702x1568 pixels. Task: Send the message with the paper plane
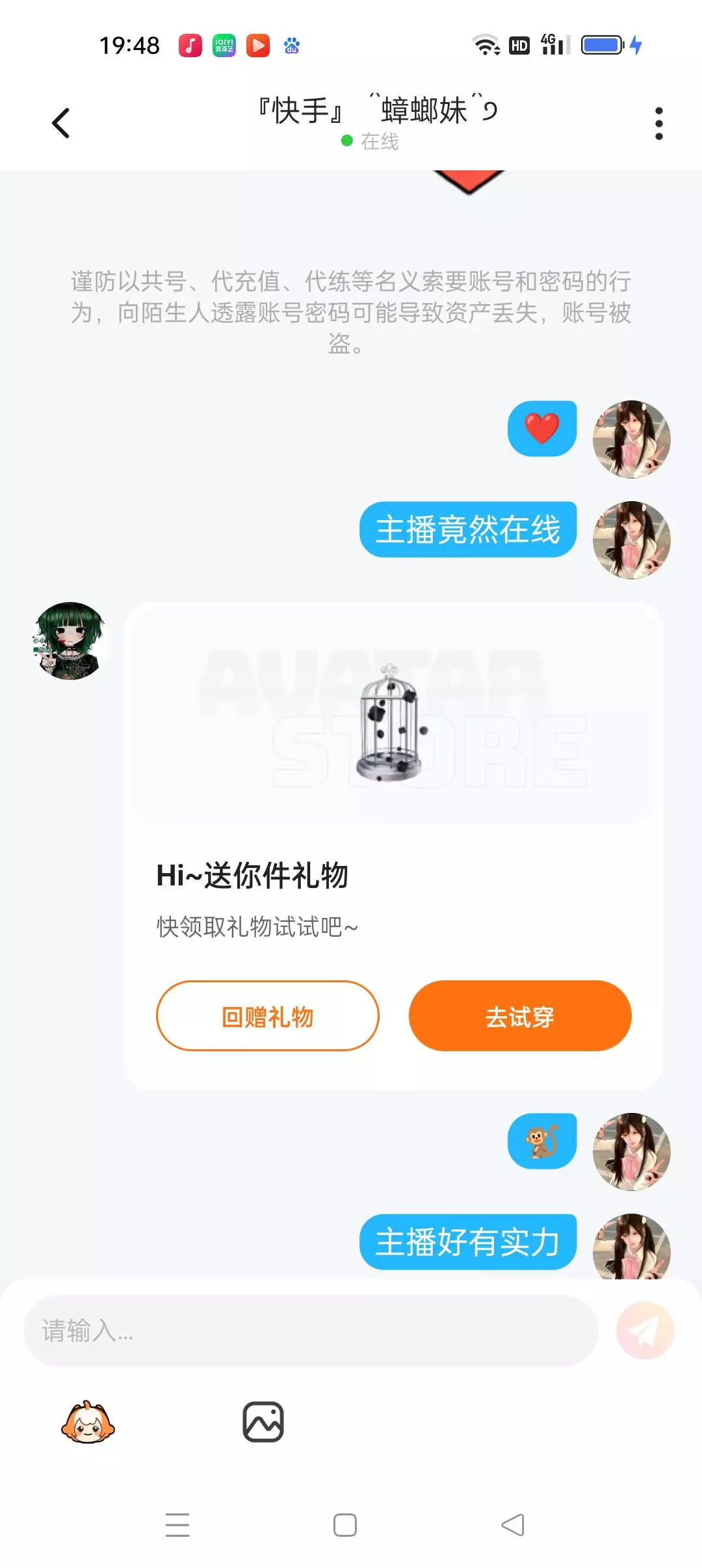(645, 1331)
